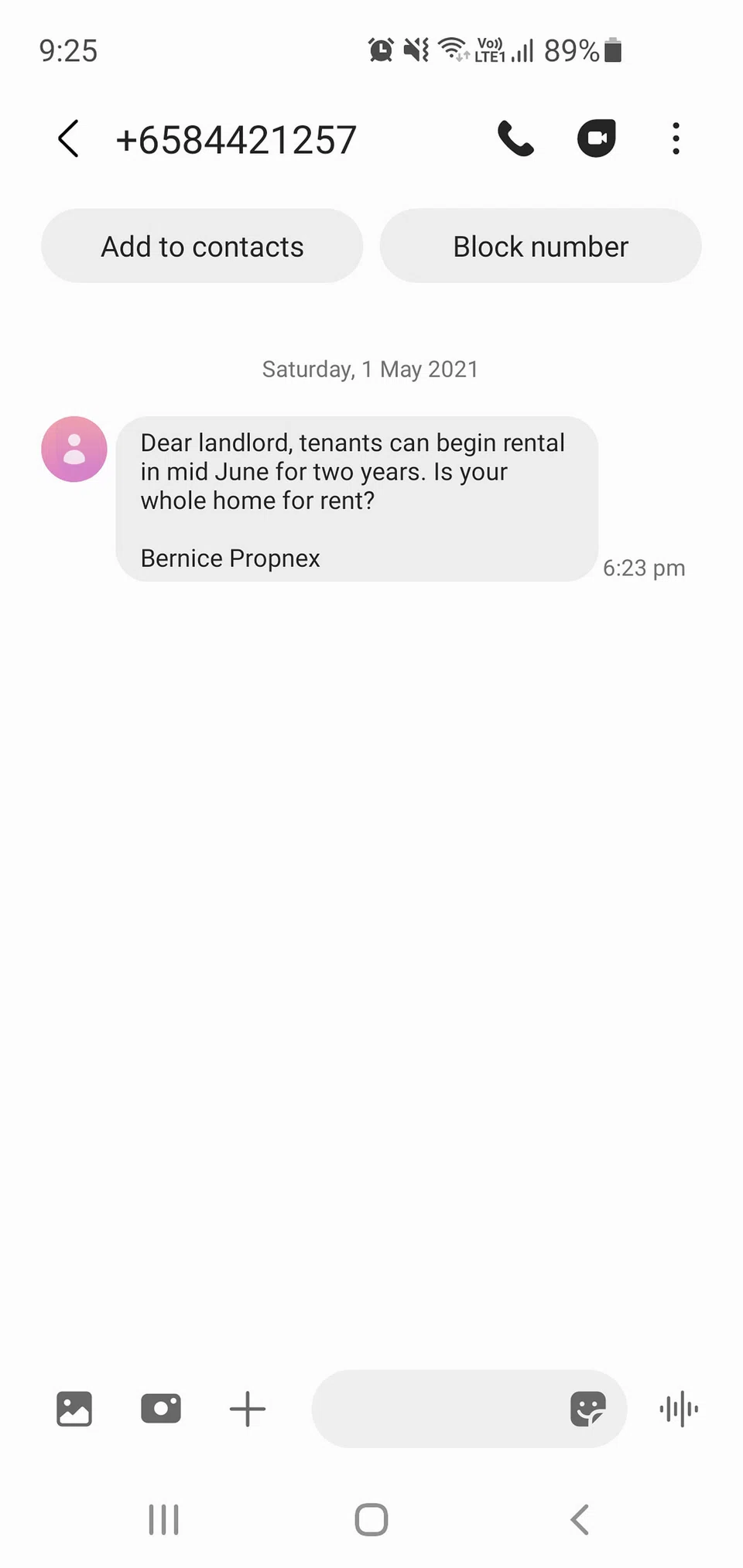
Task: Go to the home screen
Action: (371, 1519)
